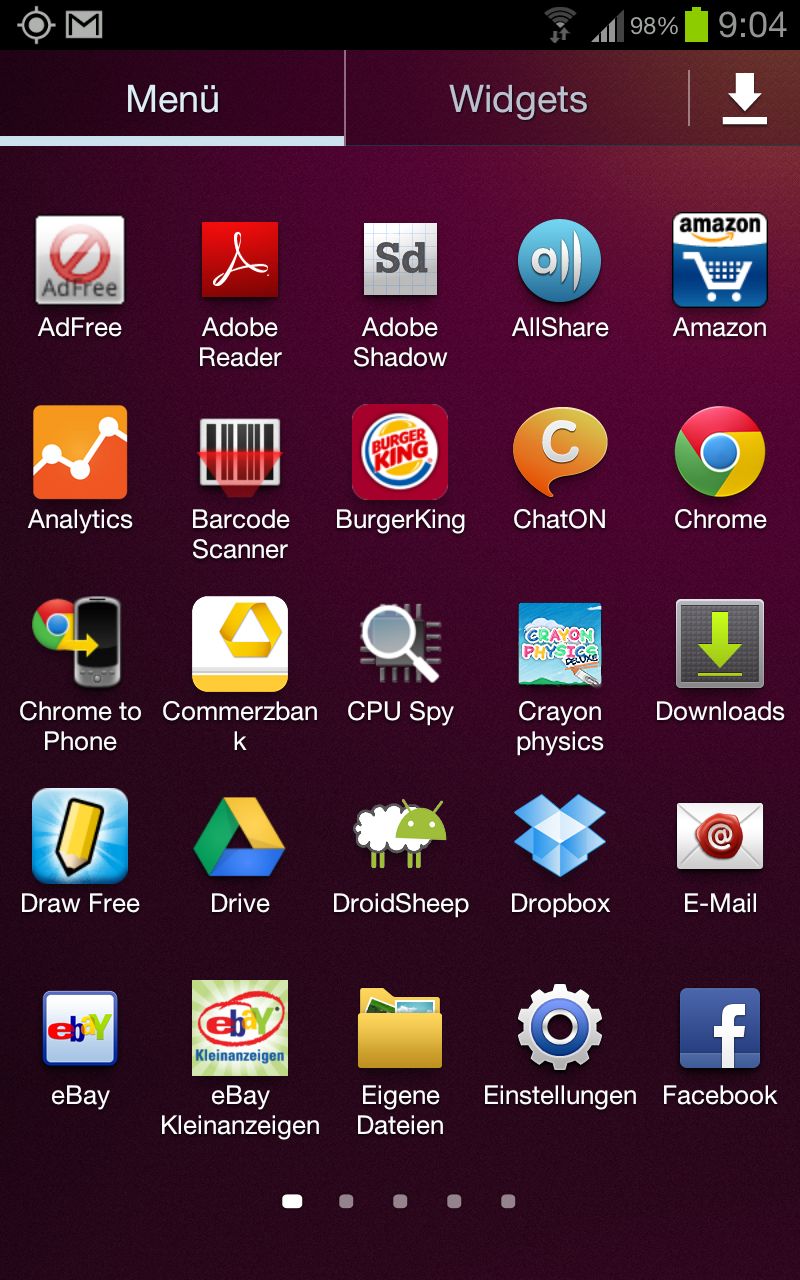Image resolution: width=800 pixels, height=1280 pixels.
Task: Launch the AdFree app
Action: [80, 261]
